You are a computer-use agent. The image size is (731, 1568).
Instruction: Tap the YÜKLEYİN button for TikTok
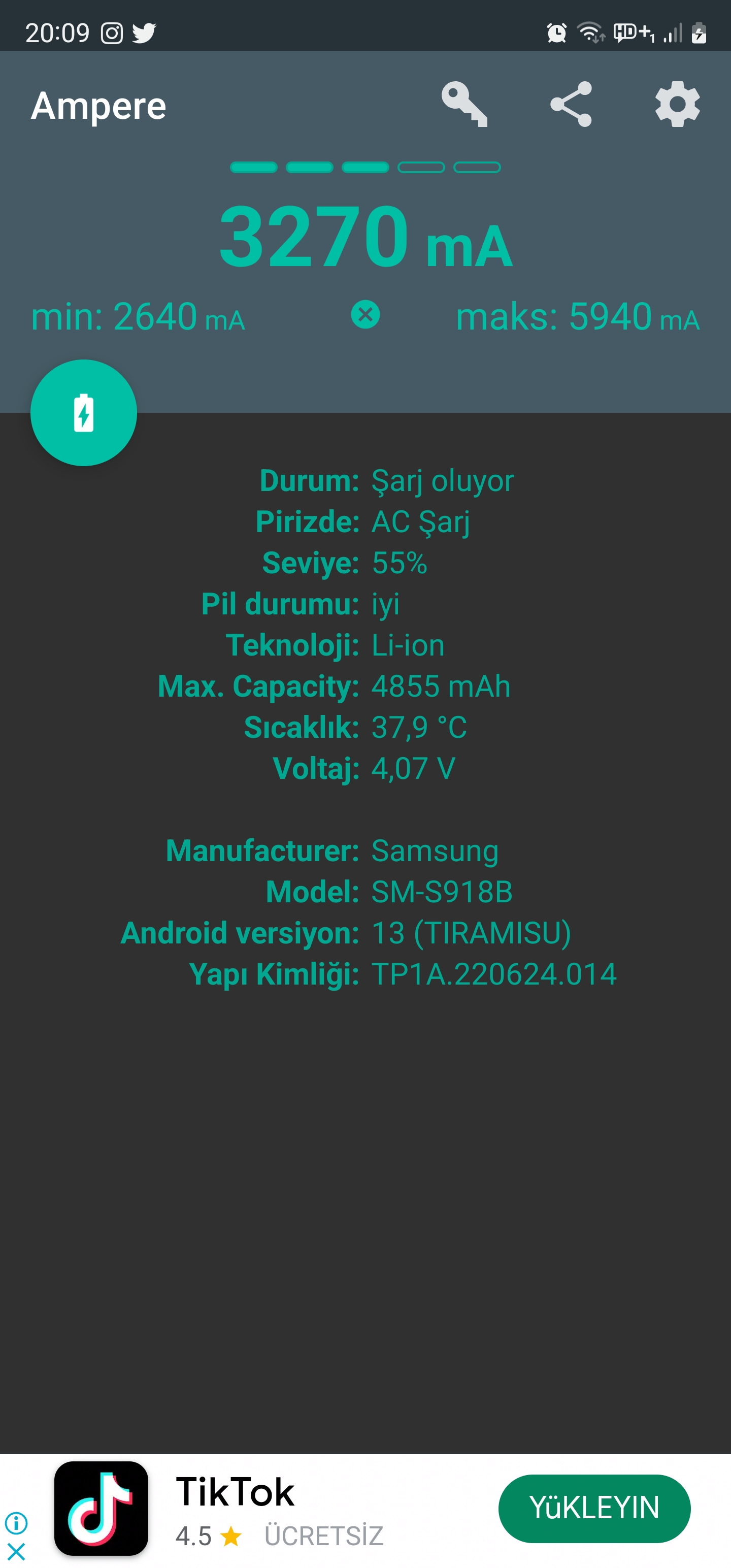[x=594, y=1509]
